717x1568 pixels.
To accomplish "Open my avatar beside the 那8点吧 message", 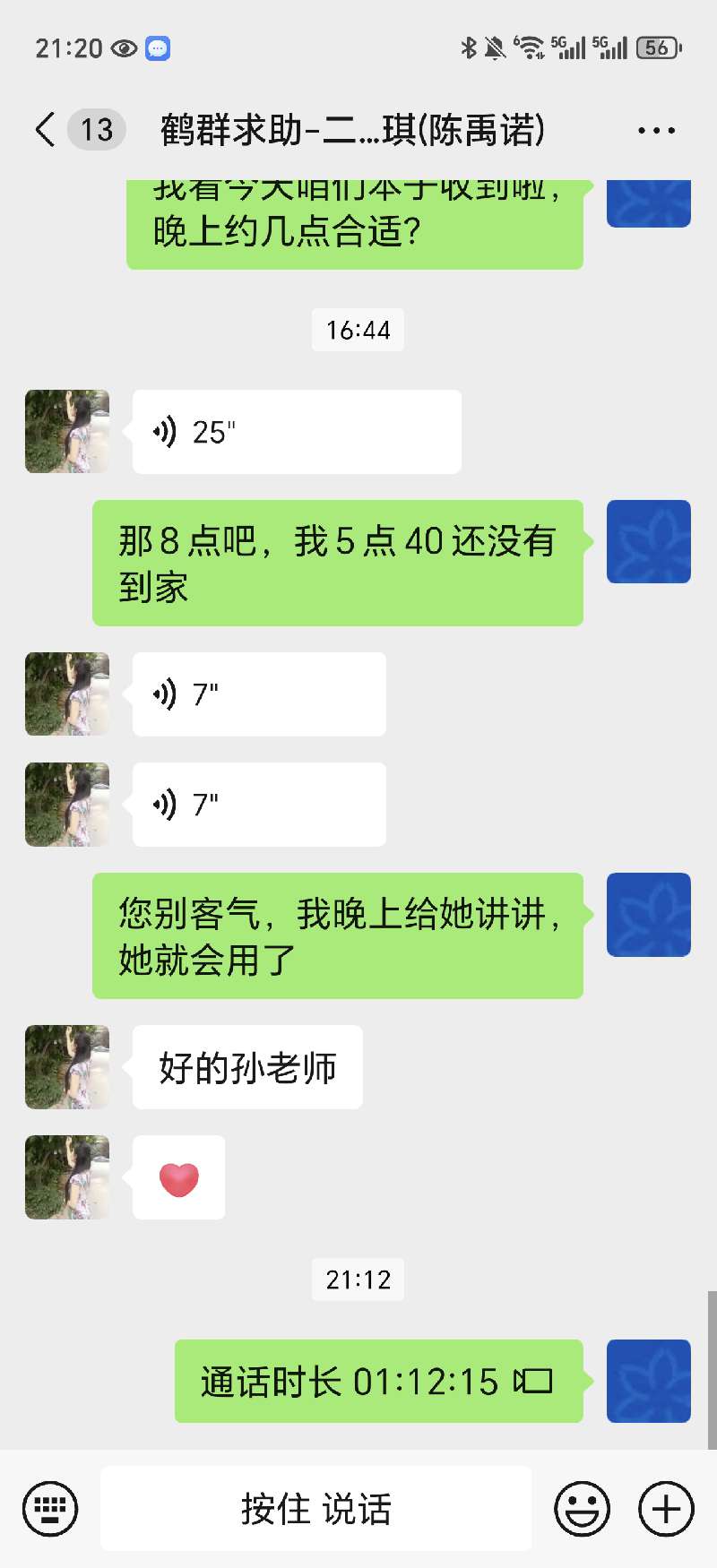I will pyautogui.click(x=648, y=542).
